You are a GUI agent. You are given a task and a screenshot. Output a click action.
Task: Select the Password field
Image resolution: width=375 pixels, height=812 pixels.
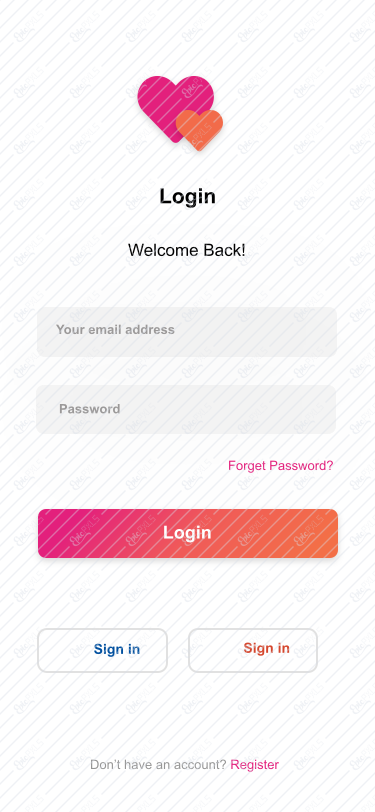pos(186,409)
